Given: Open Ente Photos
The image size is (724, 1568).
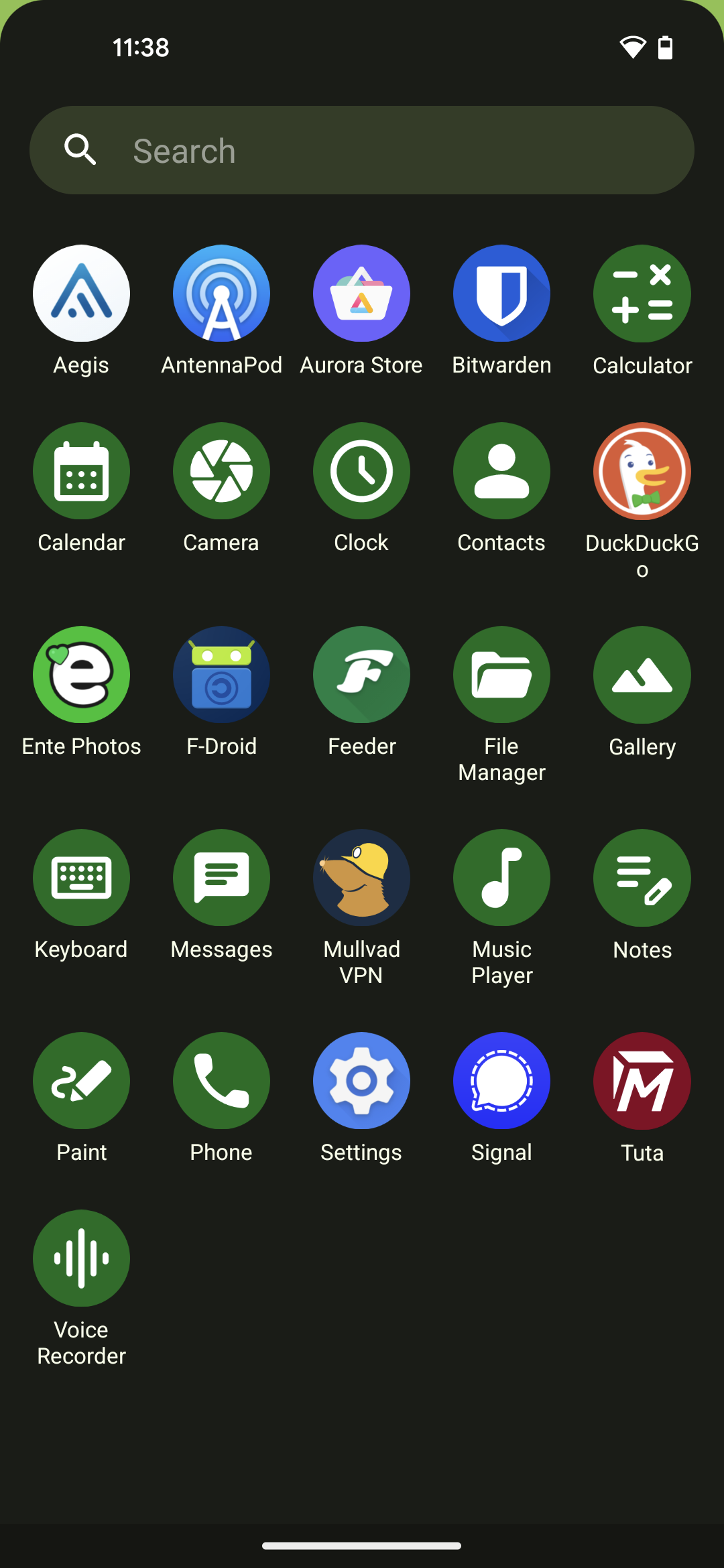Looking at the screenshot, I should pos(81,675).
